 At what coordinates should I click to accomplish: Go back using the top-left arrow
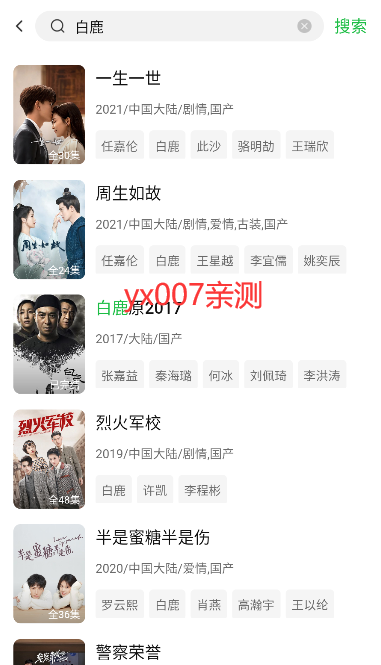pyautogui.click(x=20, y=26)
